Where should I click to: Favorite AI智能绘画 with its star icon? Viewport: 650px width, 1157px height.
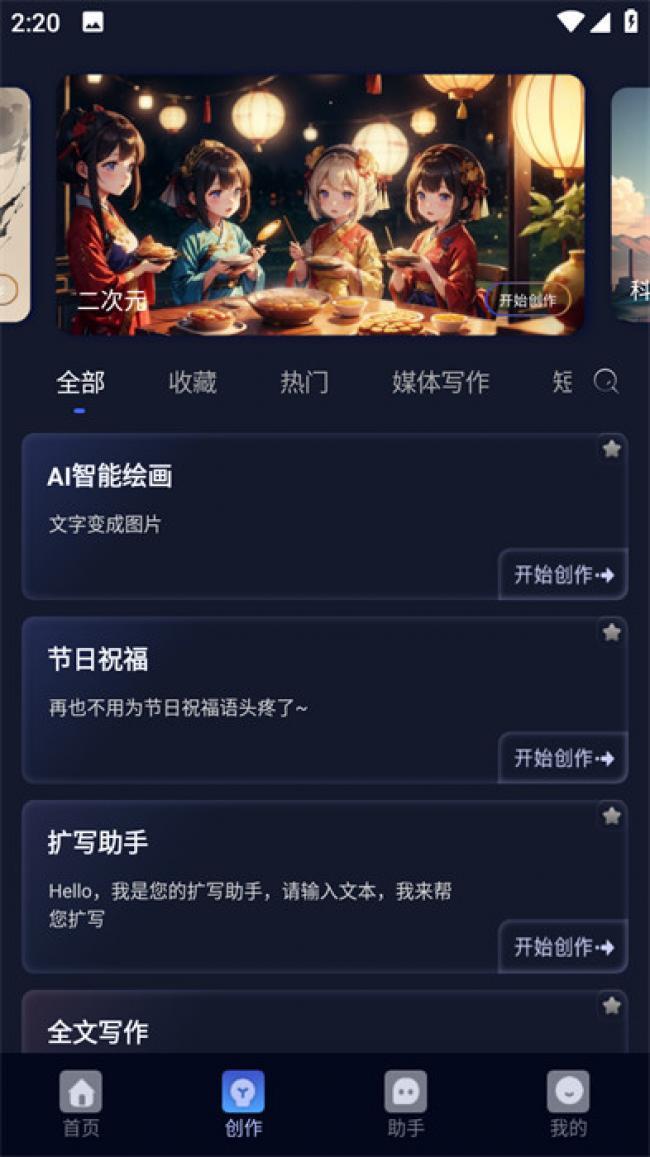tap(611, 449)
